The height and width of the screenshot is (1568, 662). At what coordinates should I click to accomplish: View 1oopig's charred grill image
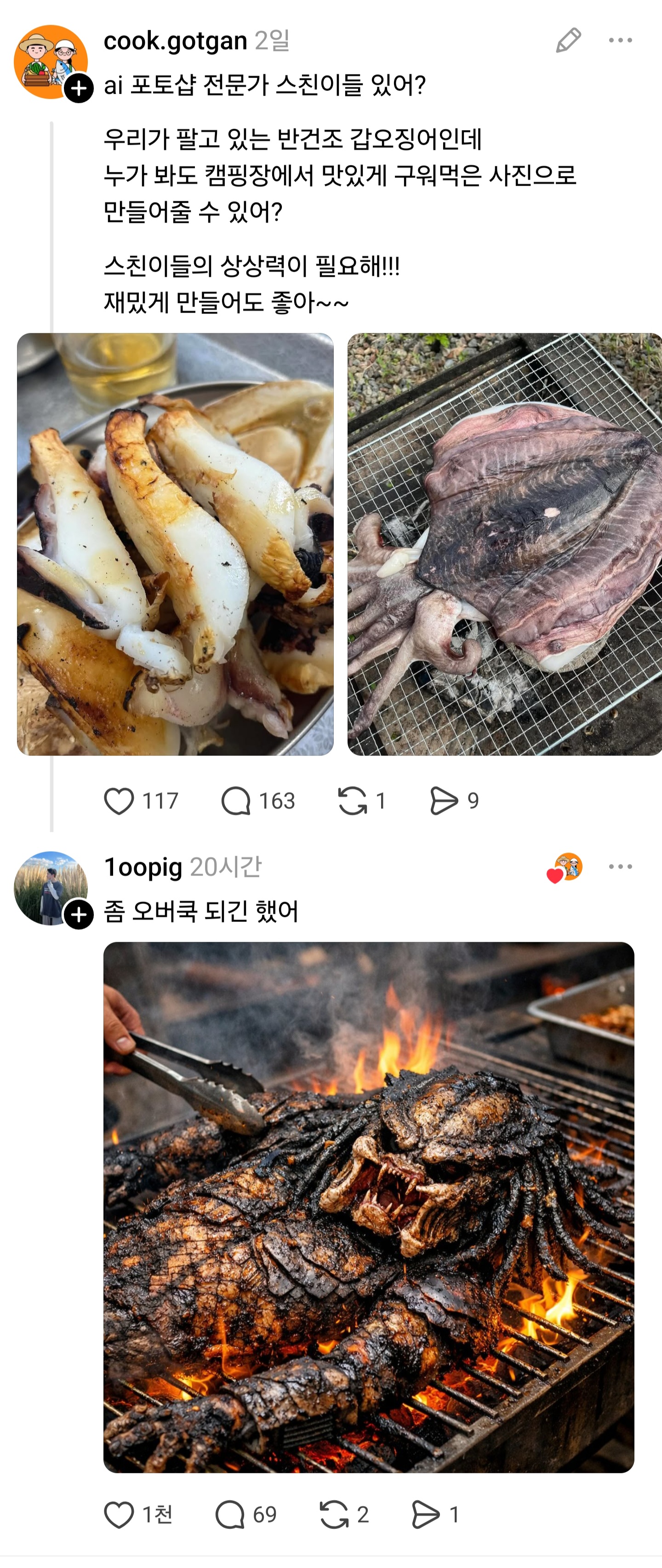(x=369, y=1207)
